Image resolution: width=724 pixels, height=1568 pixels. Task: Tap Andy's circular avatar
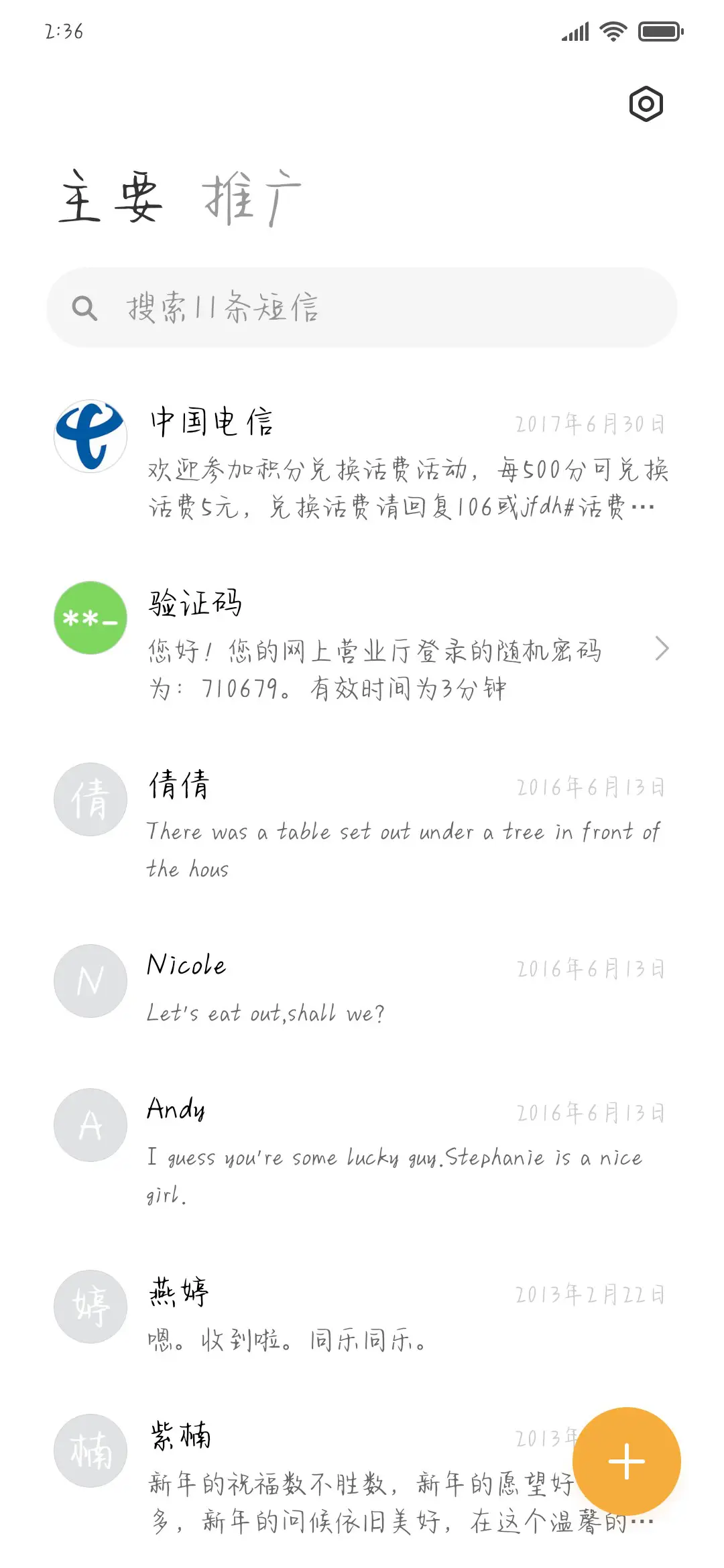(x=89, y=1124)
